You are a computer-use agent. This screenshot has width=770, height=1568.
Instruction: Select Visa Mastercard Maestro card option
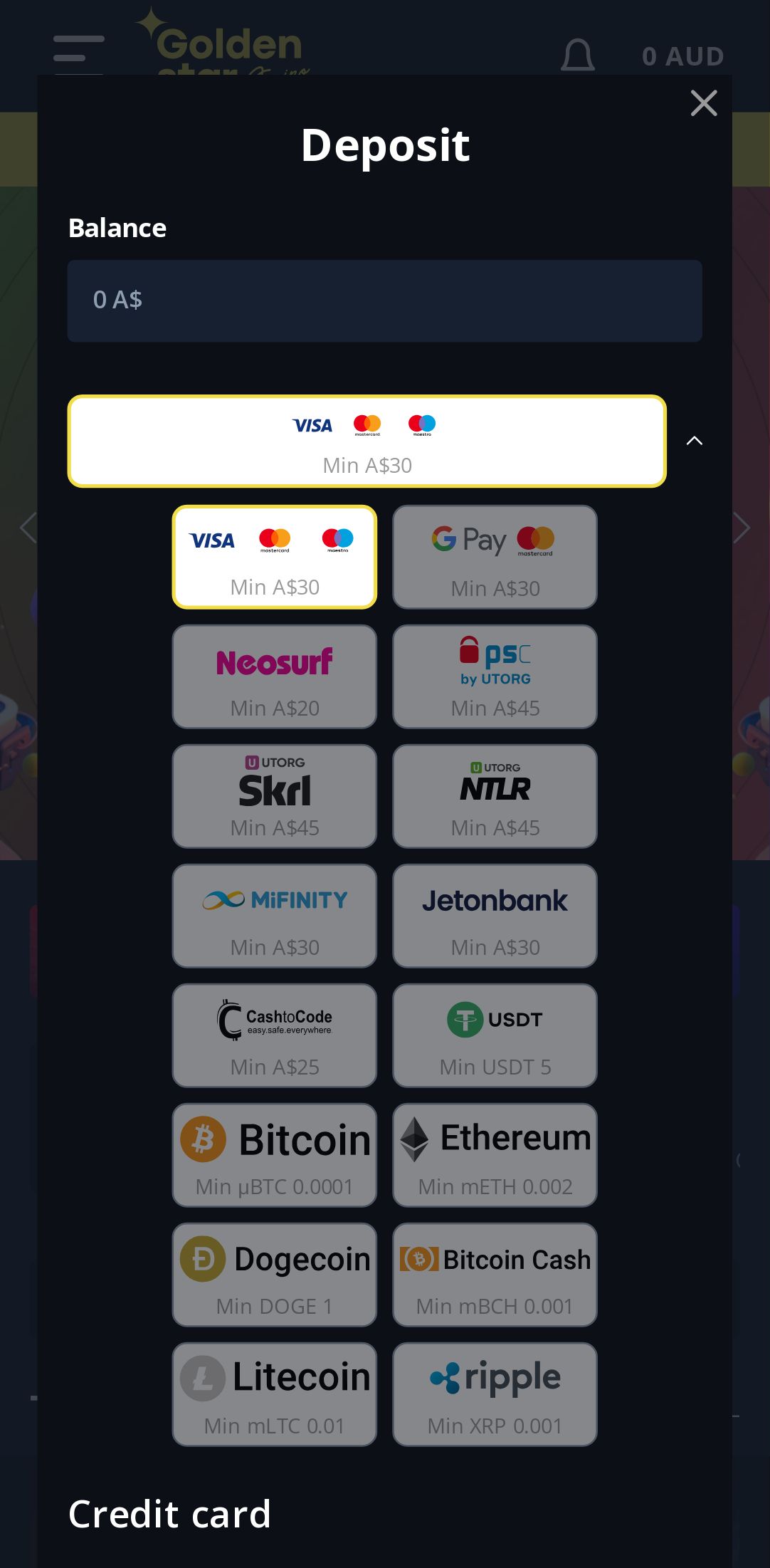(x=275, y=557)
